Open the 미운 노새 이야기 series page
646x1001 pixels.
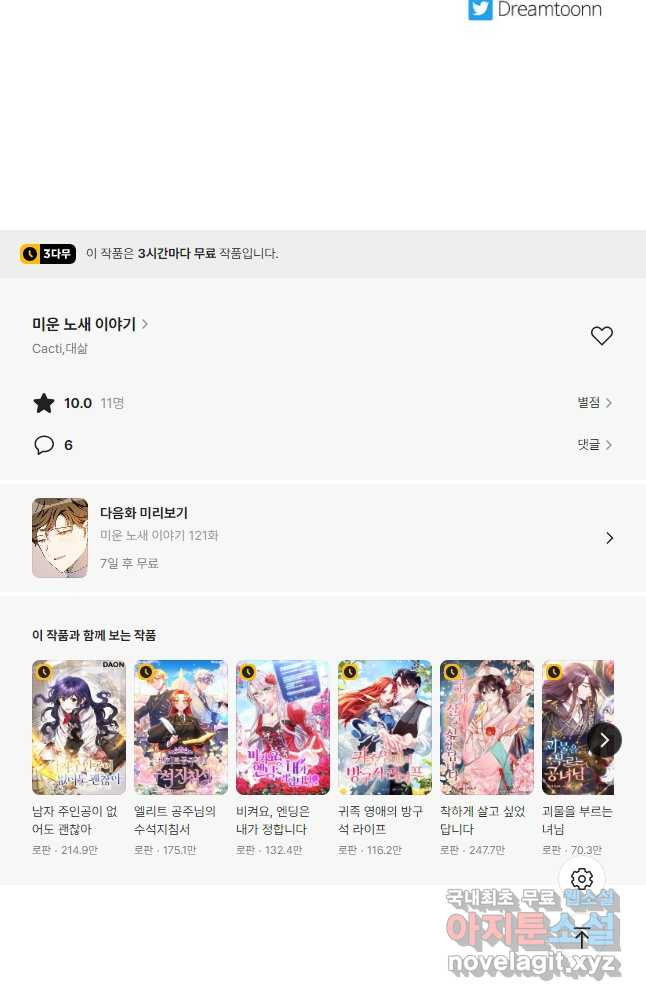(90, 324)
